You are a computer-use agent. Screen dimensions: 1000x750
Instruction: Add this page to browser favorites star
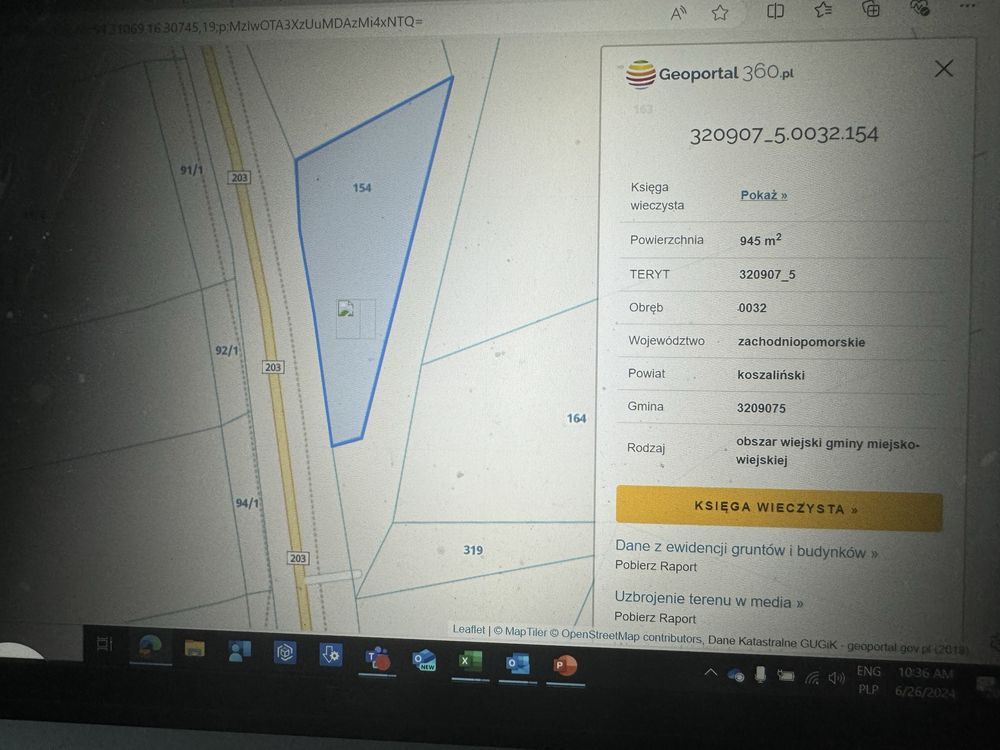coord(720,12)
